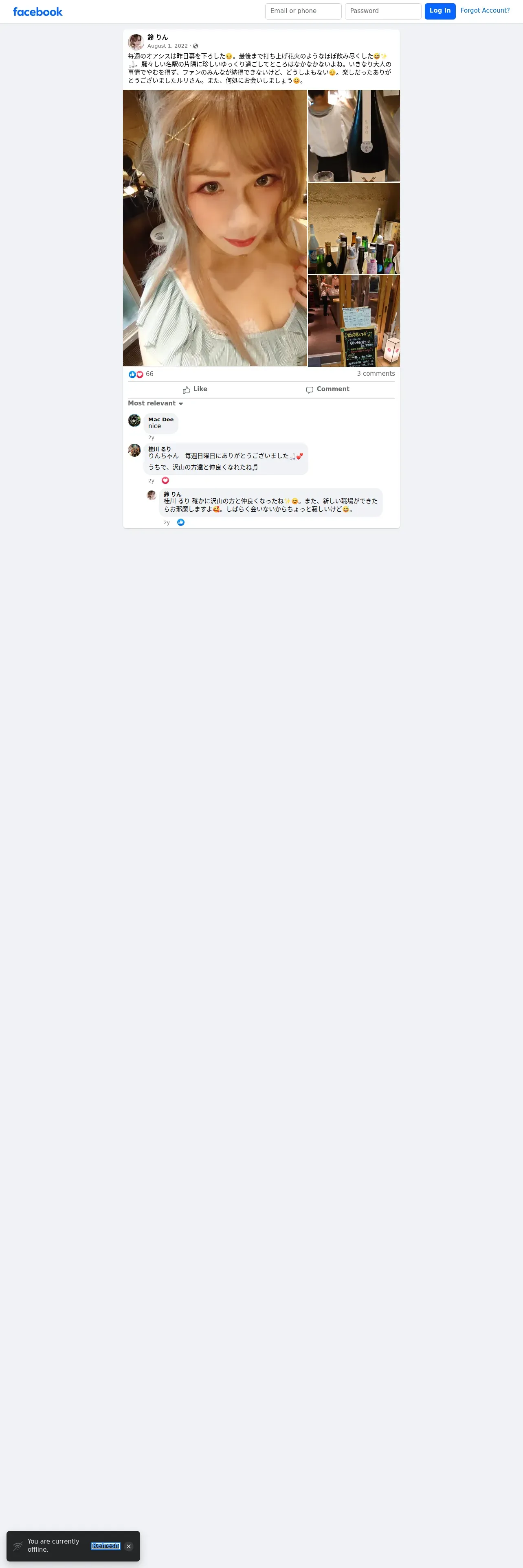Go to the Facebook home logo
The image size is (523, 1568).
pos(38,11)
